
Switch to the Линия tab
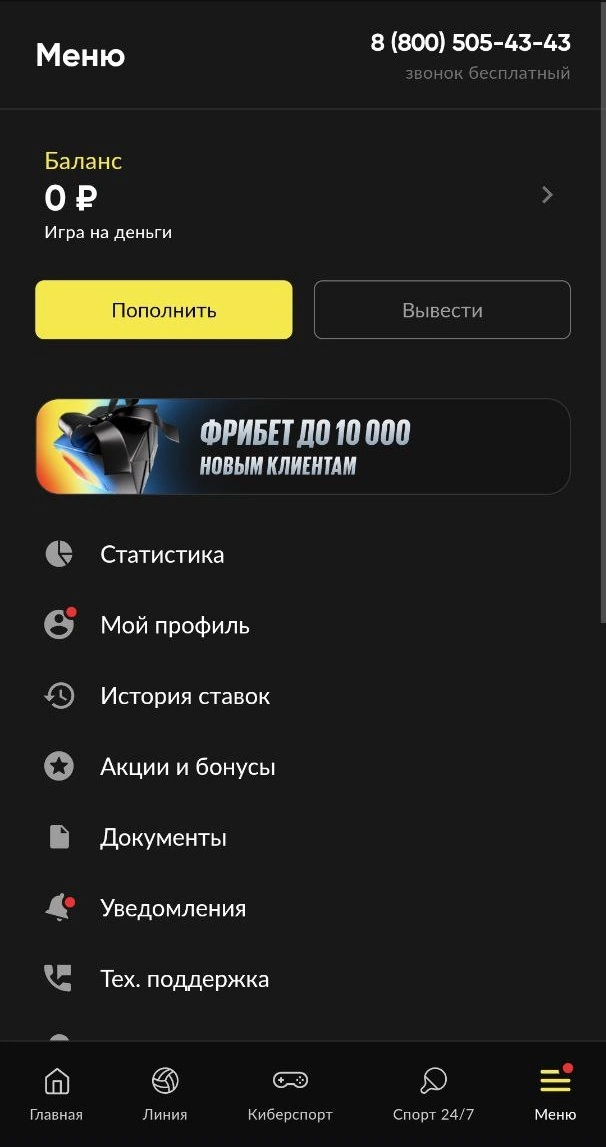[x=164, y=1094]
